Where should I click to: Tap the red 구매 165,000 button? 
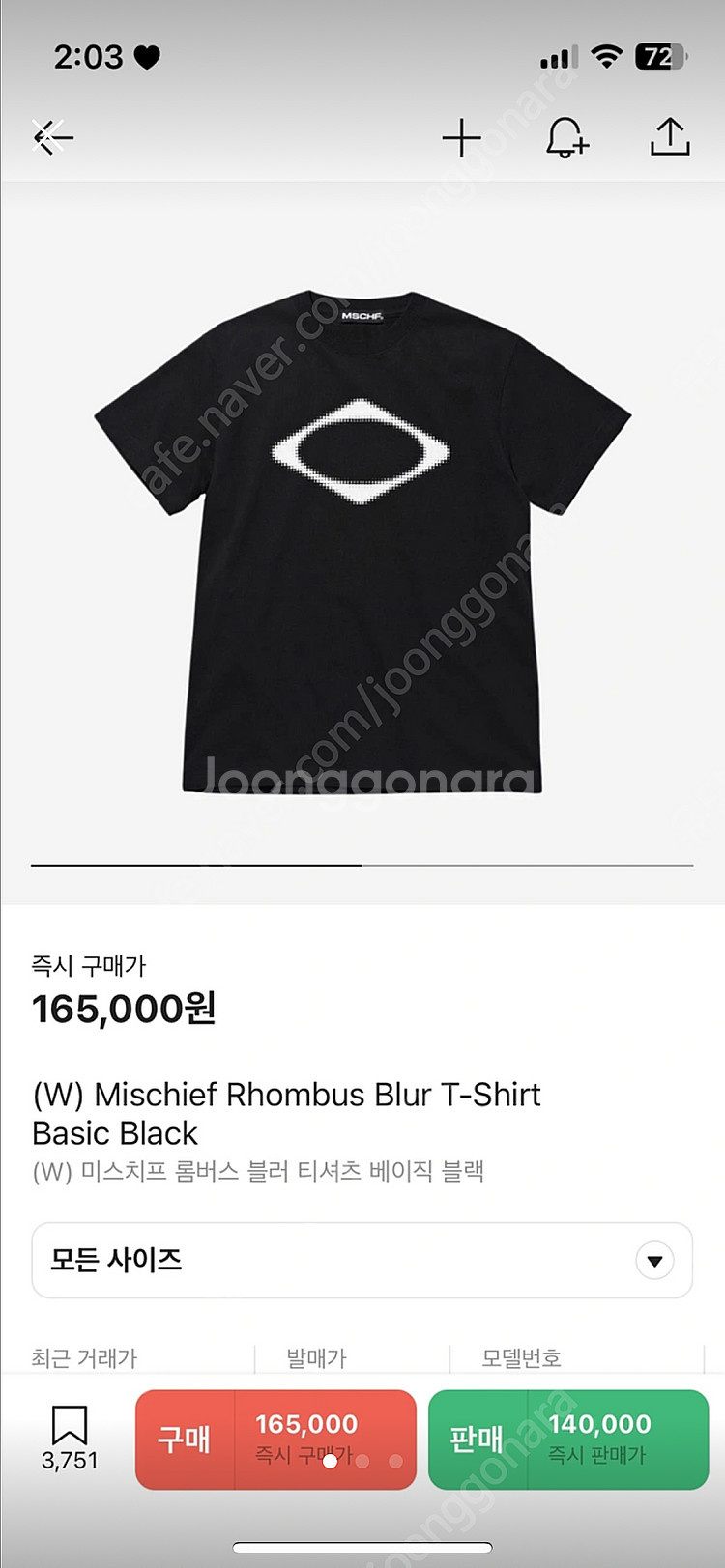275,1439
